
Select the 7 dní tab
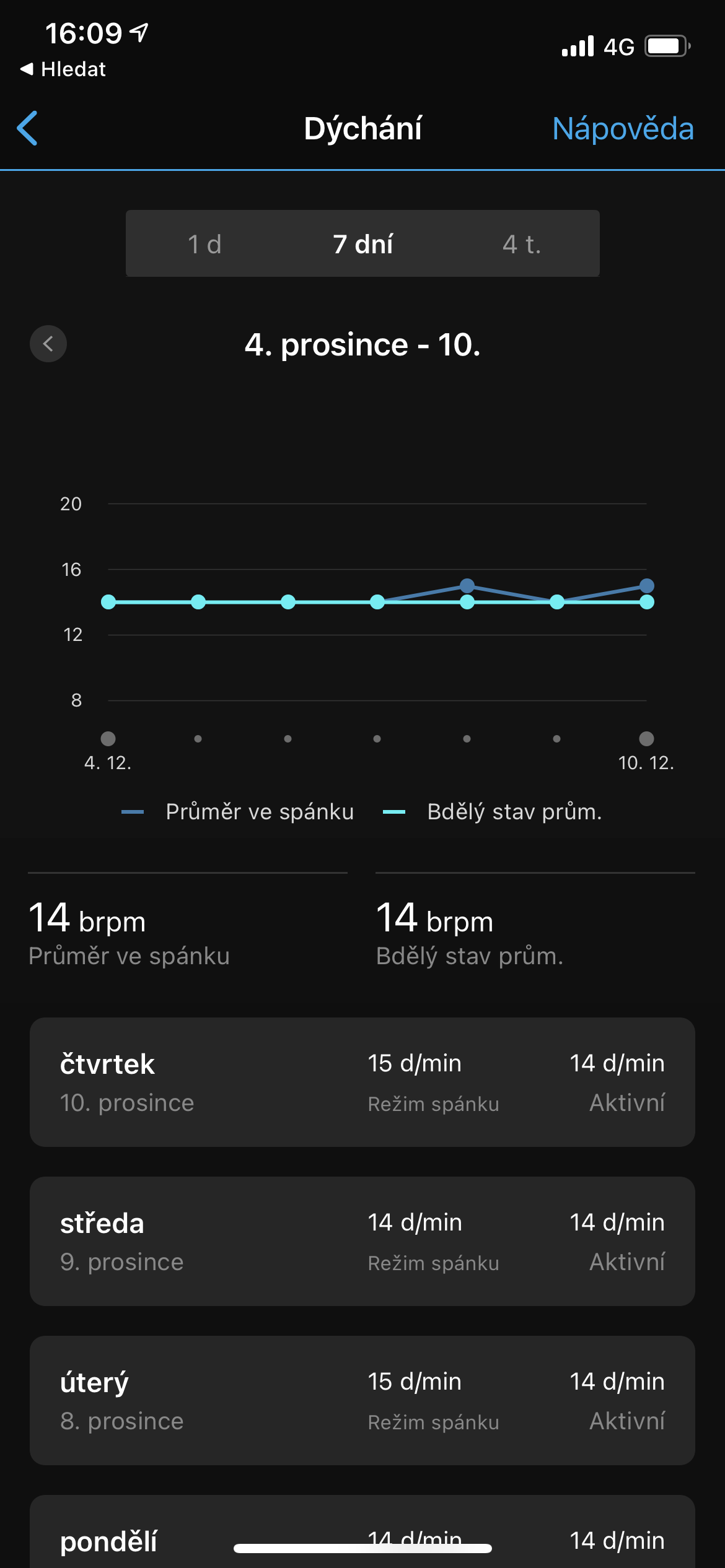coord(362,244)
